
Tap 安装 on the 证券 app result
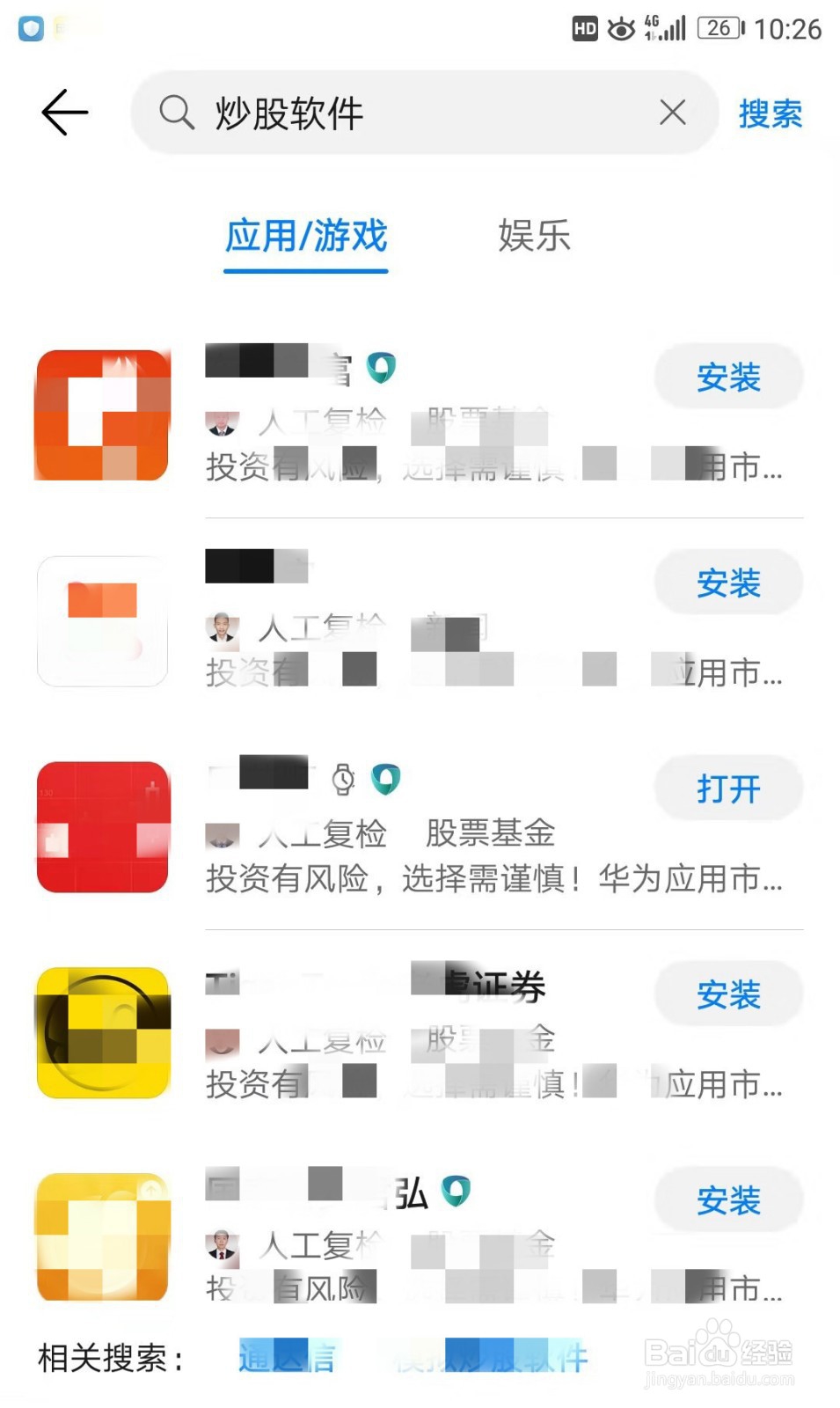click(727, 994)
